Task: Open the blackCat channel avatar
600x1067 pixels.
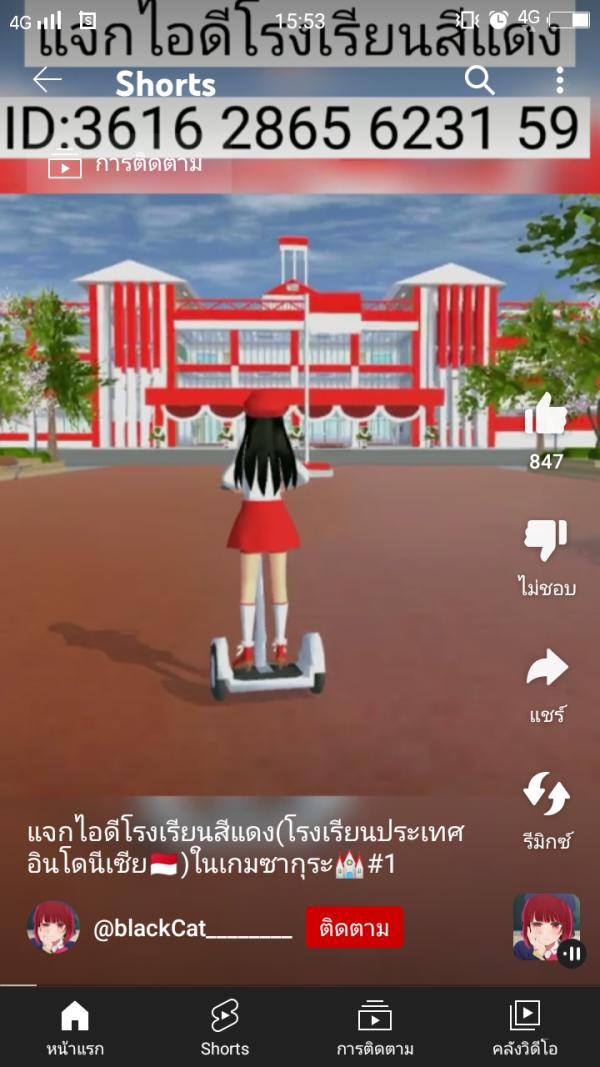Action: [x=53, y=927]
